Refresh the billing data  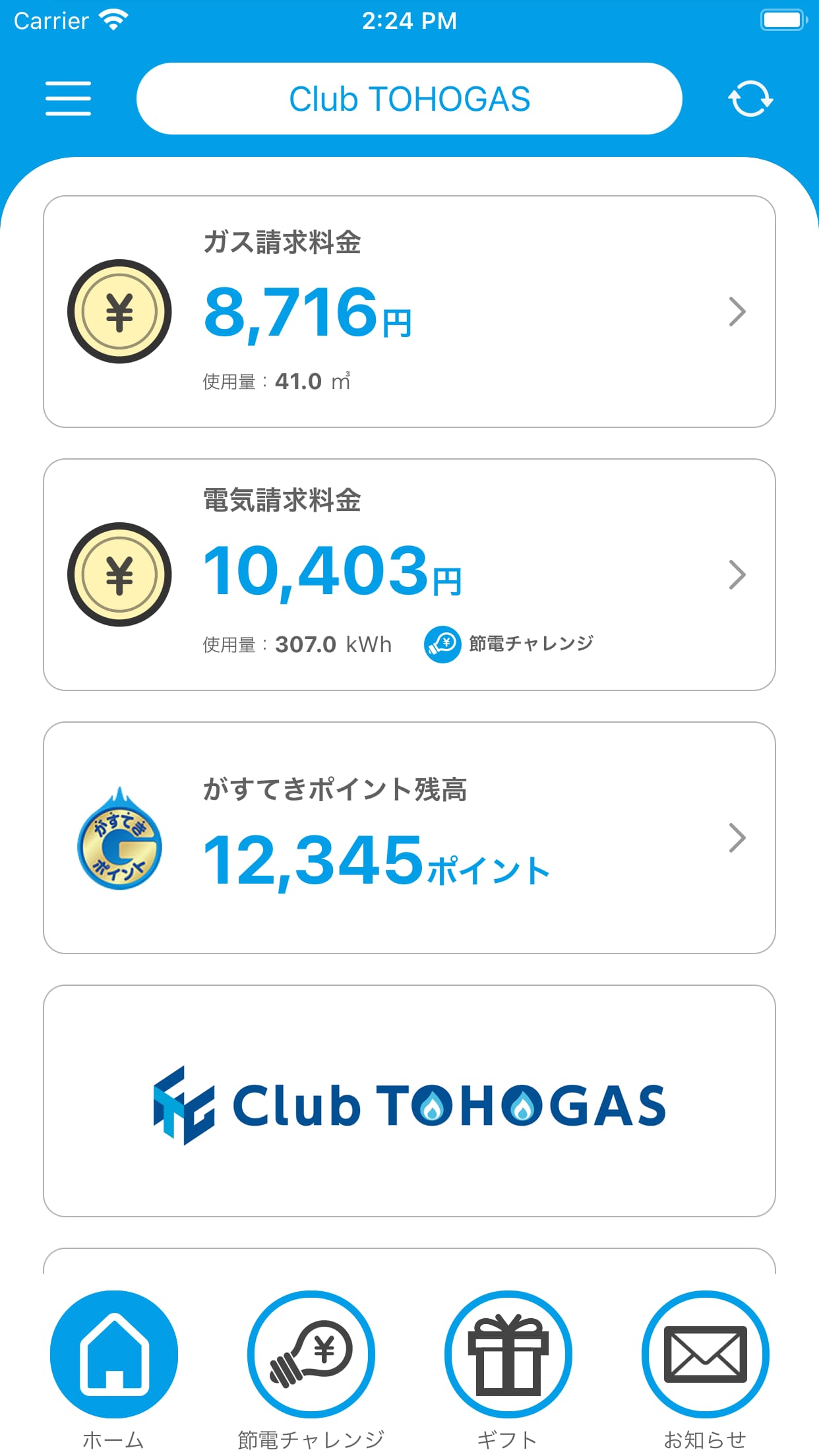click(750, 99)
